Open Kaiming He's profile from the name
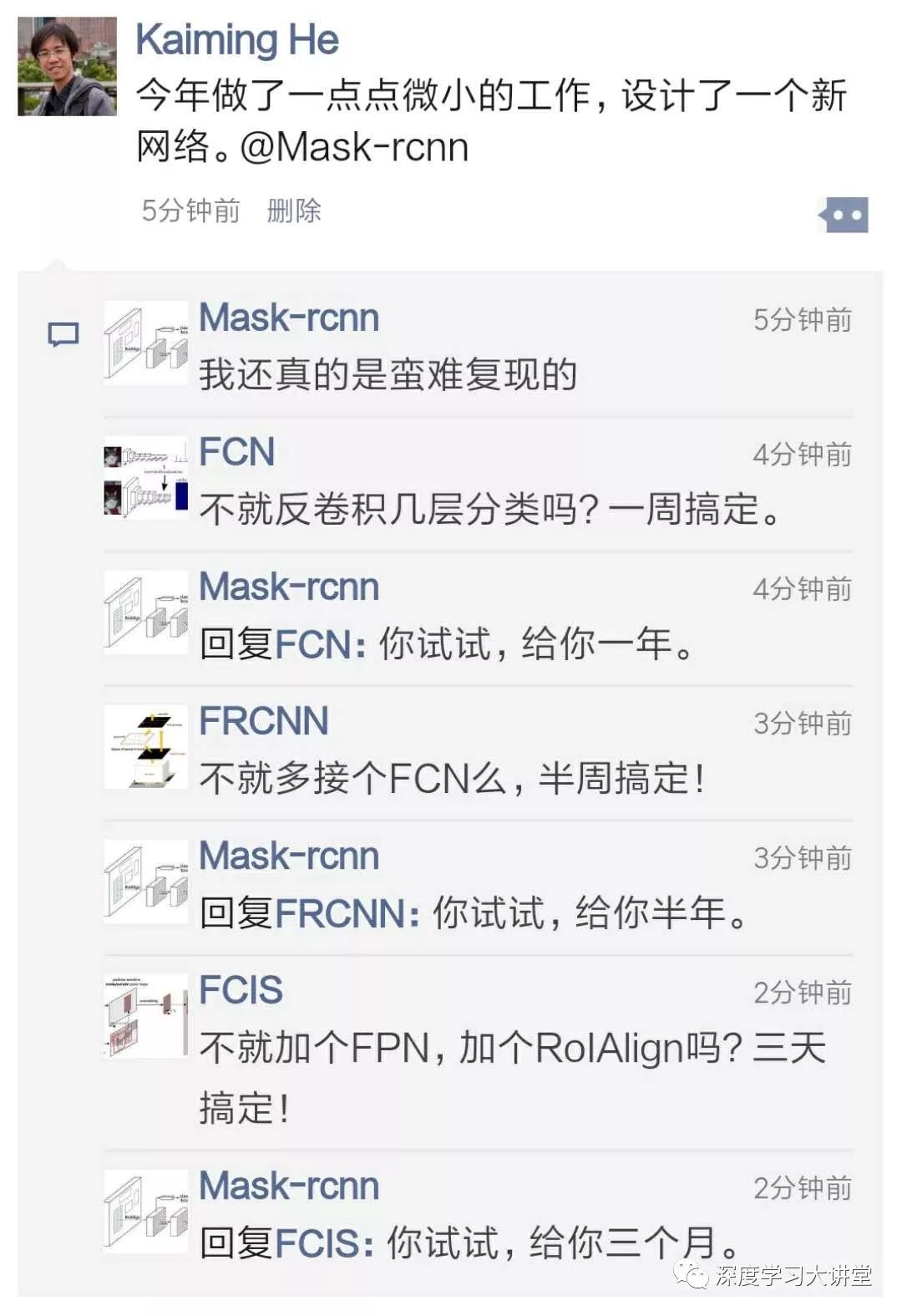 (237, 40)
